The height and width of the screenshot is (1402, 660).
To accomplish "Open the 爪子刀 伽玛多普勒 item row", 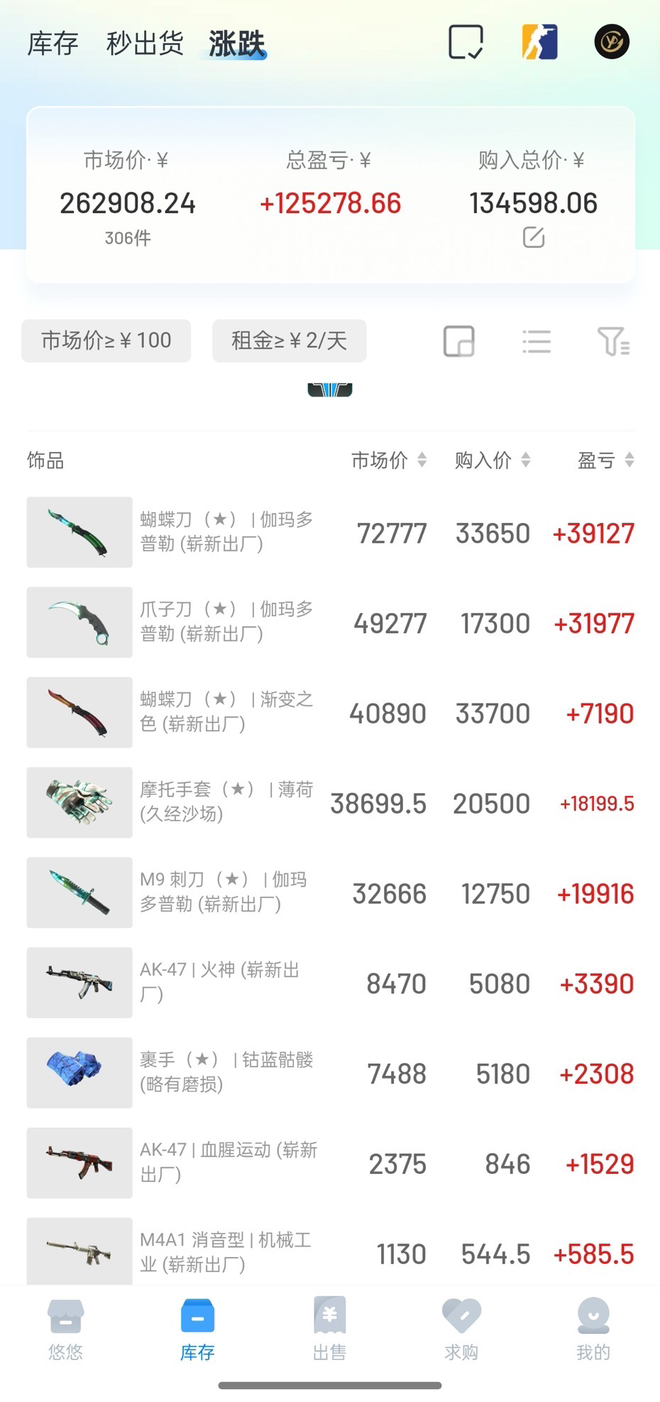I will [x=330, y=623].
